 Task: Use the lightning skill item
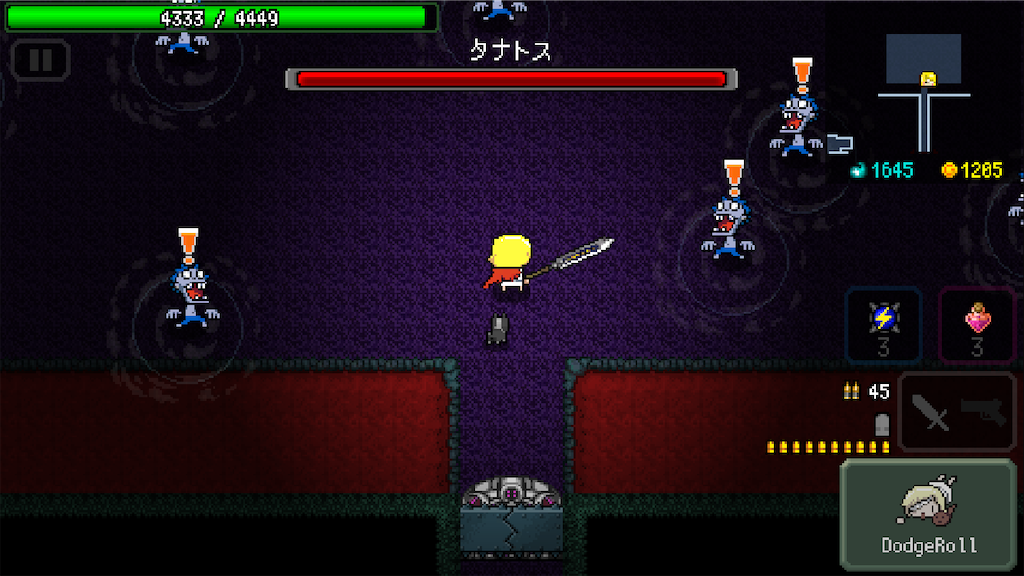(883, 324)
